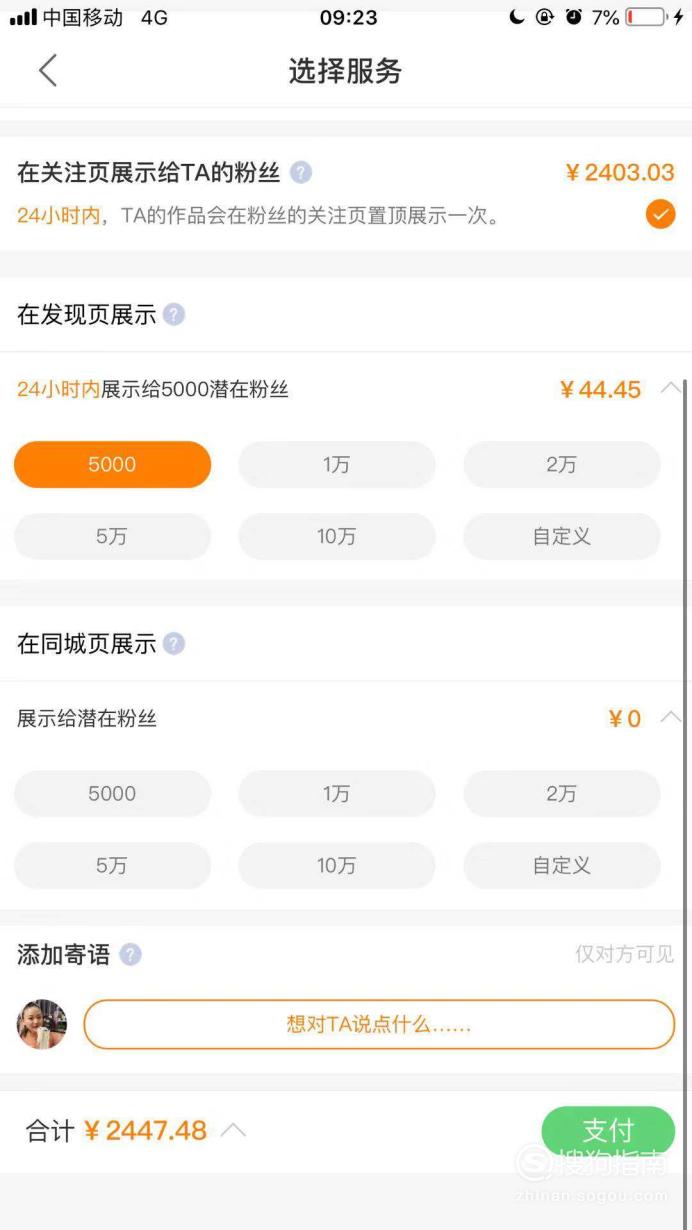Viewport: 692px width, 1230px height.
Task: Choose 1万 under 在发现页展示
Action: coord(337,464)
